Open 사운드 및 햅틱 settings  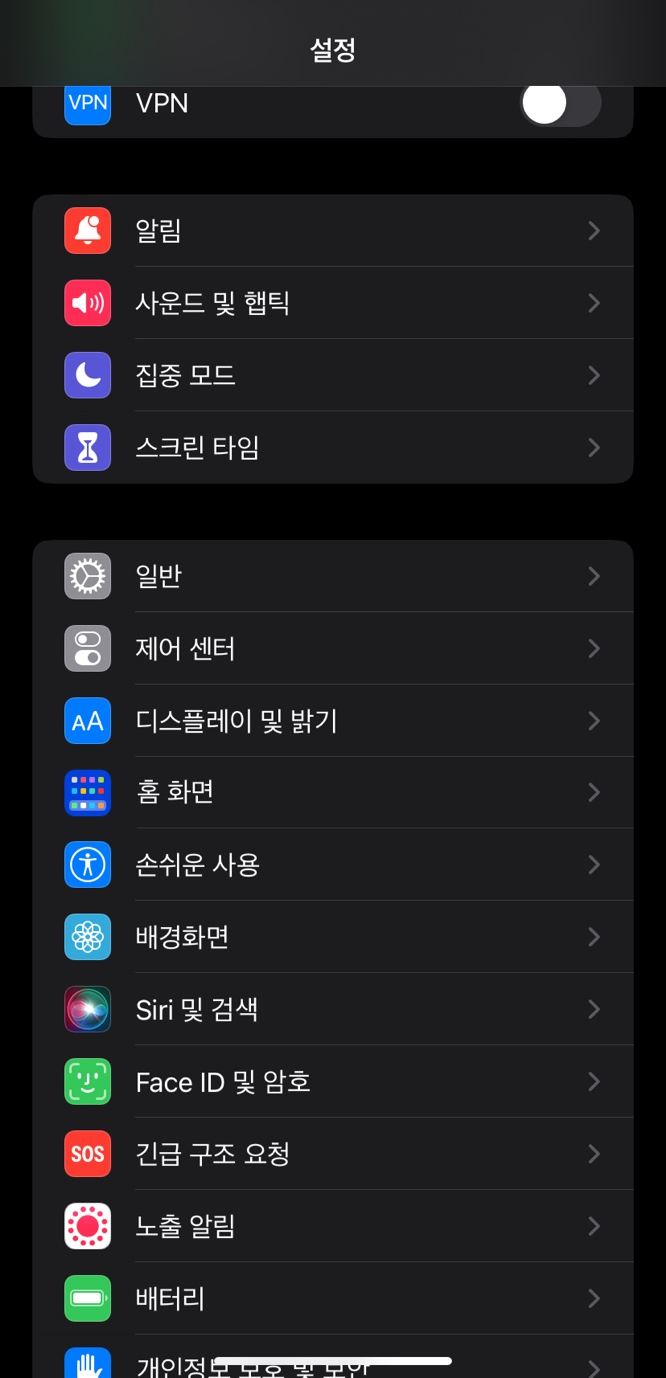point(333,303)
